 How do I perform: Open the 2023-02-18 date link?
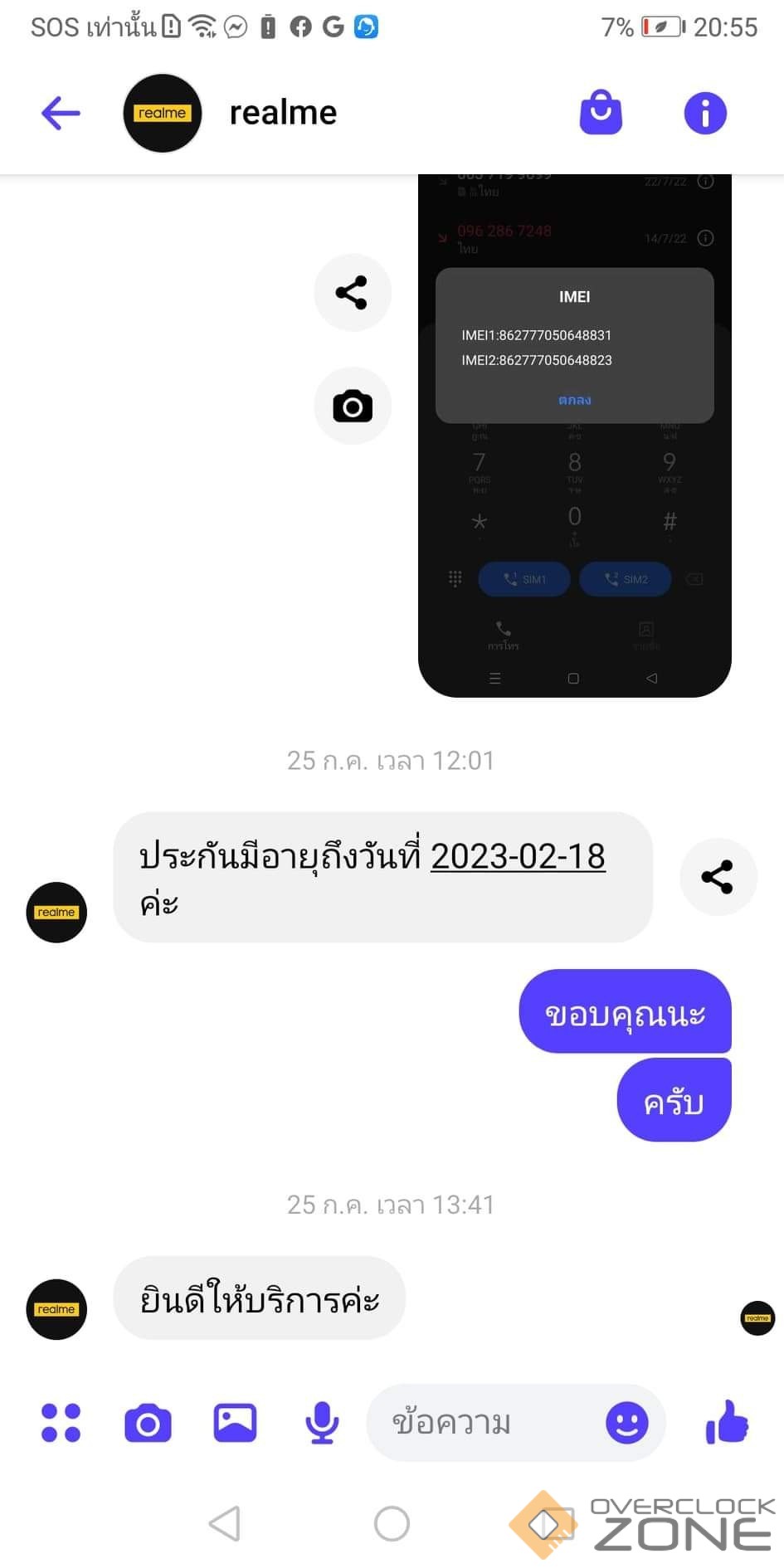(518, 856)
